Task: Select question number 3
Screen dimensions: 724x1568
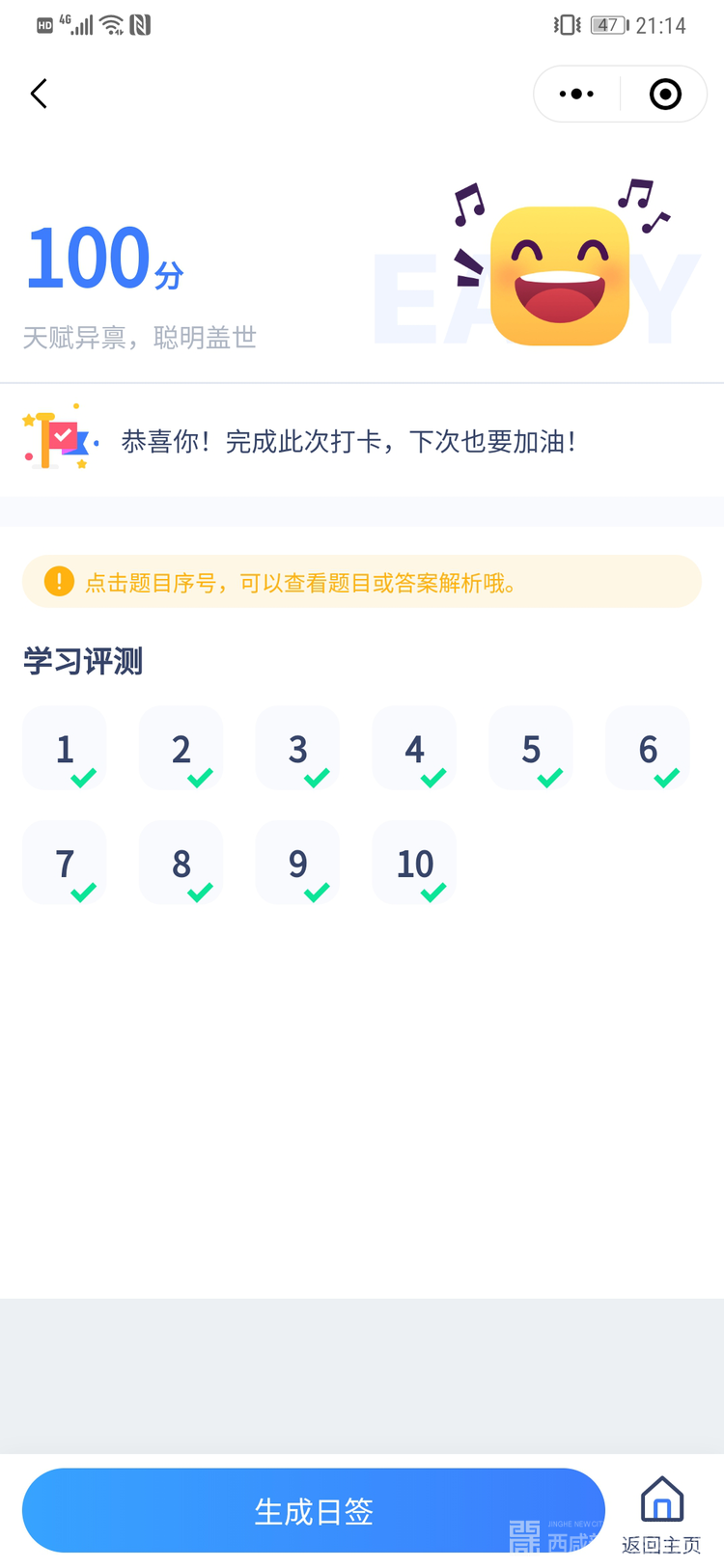Action: pos(298,749)
